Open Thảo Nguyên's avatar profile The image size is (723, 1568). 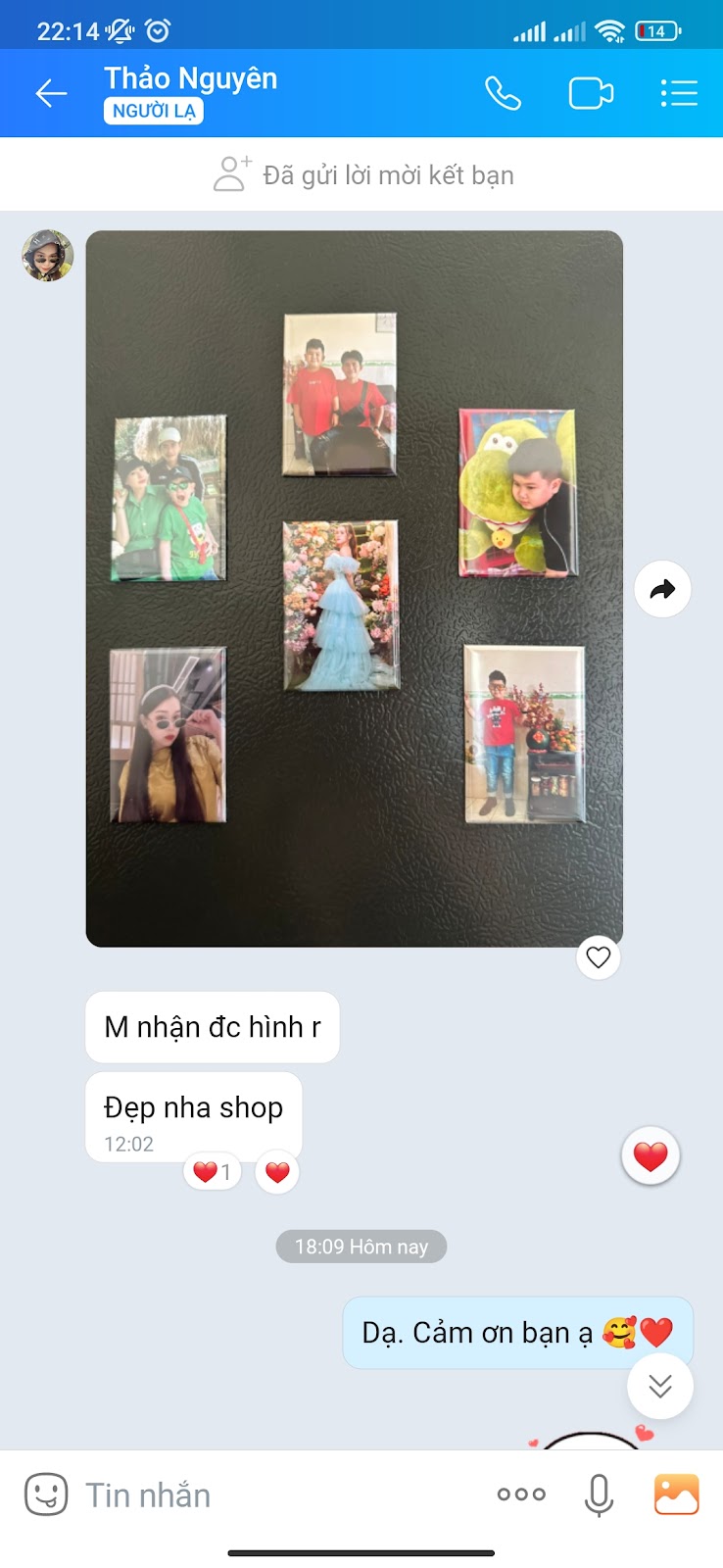pyautogui.click(x=48, y=256)
